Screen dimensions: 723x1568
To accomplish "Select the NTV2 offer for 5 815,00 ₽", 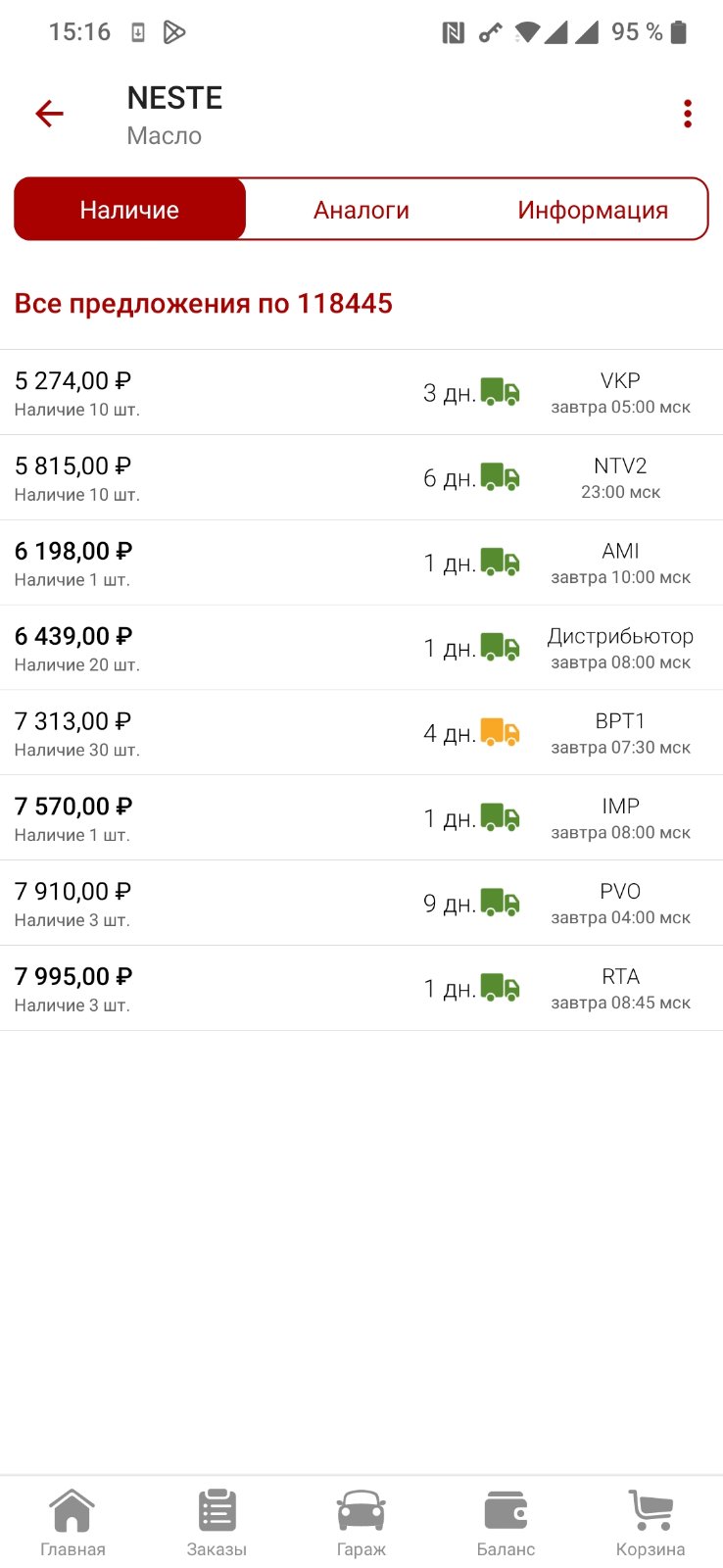I will pyautogui.click(x=361, y=477).
